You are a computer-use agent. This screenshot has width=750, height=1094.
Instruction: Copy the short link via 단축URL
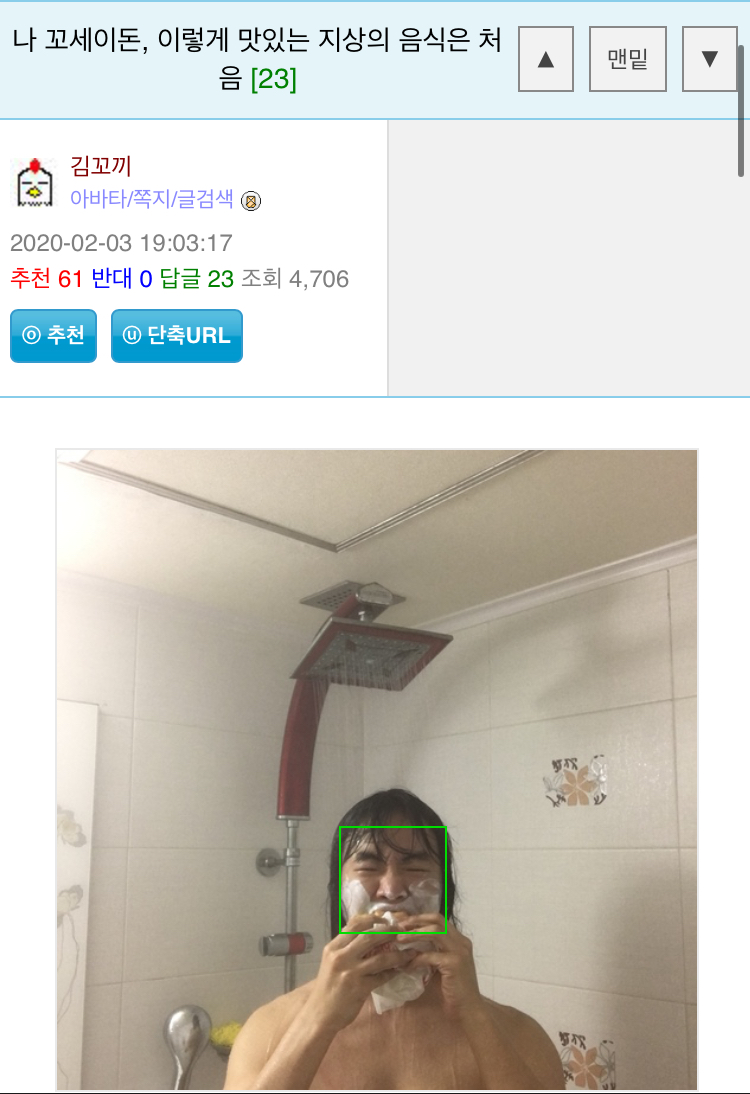click(177, 336)
